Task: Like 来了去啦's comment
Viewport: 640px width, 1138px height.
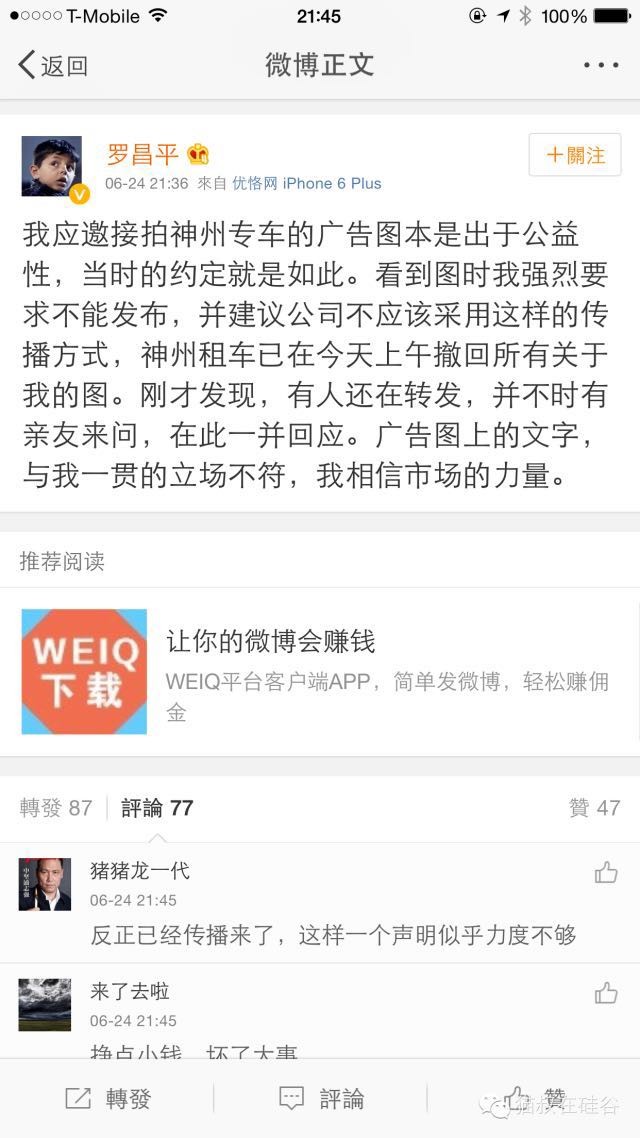Action: (x=606, y=993)
